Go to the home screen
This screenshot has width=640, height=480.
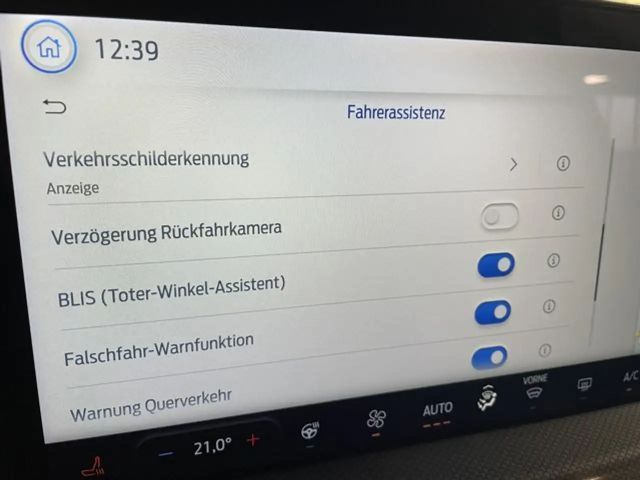pos(49,47)
